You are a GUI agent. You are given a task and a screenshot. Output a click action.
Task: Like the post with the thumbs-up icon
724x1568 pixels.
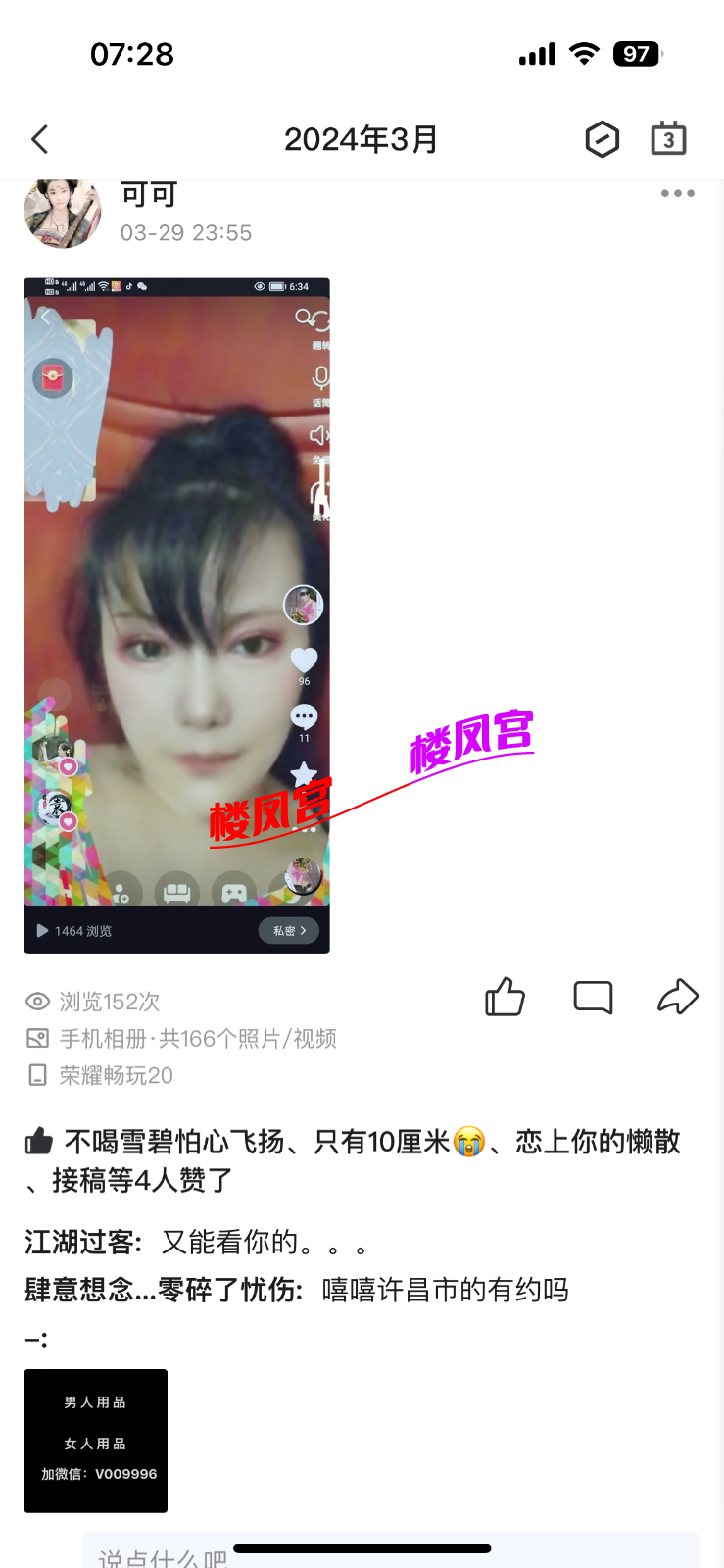click(x=505, y=998)
